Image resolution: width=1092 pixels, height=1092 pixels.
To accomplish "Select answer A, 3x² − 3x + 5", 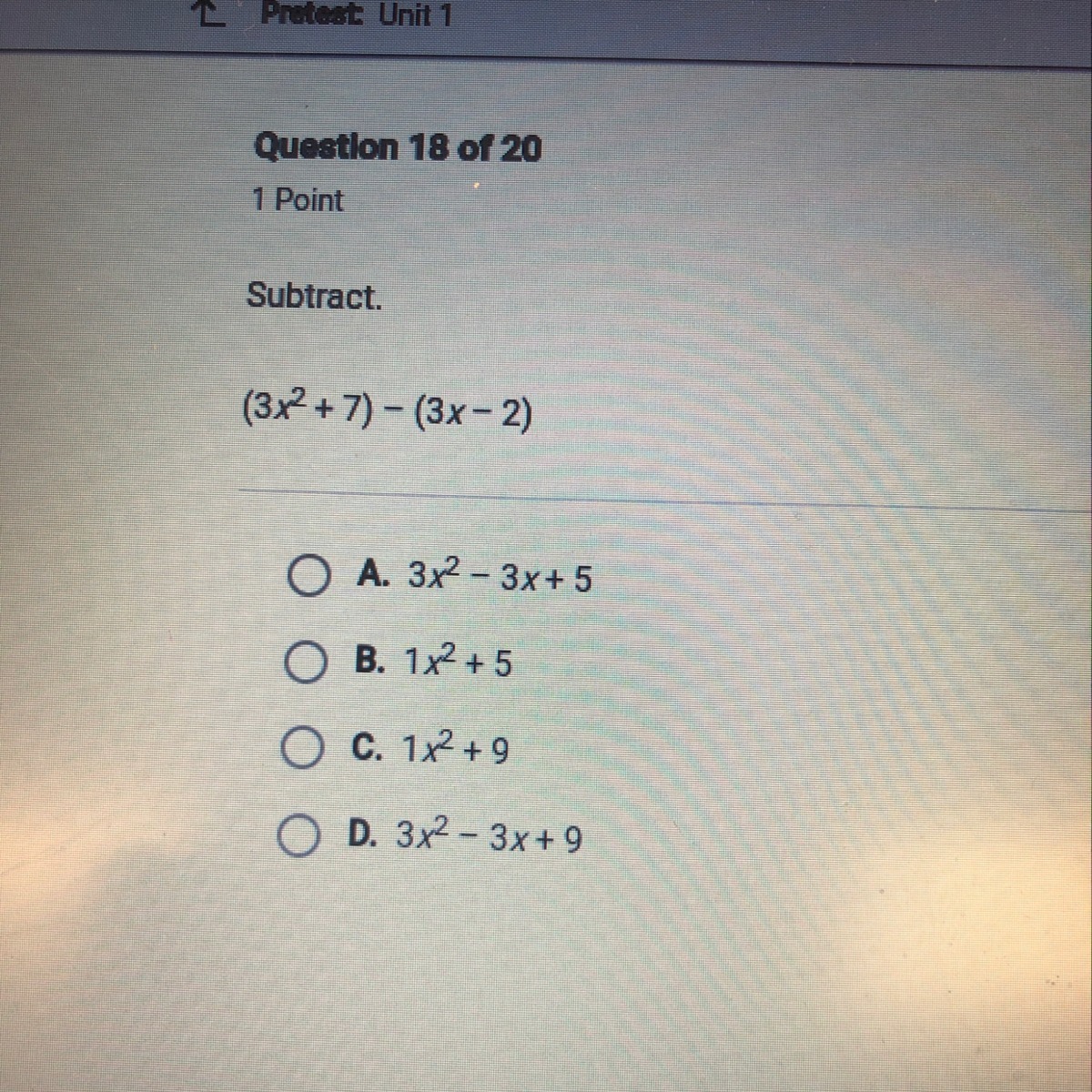I will coord(307,577).
